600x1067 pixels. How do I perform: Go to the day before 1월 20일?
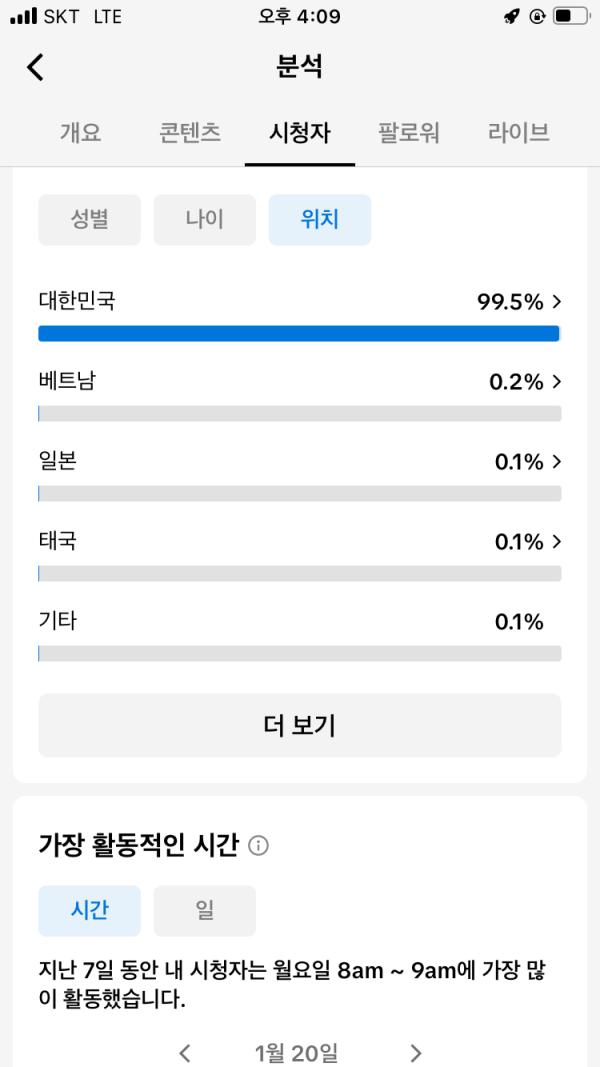tap(184, 1053)
